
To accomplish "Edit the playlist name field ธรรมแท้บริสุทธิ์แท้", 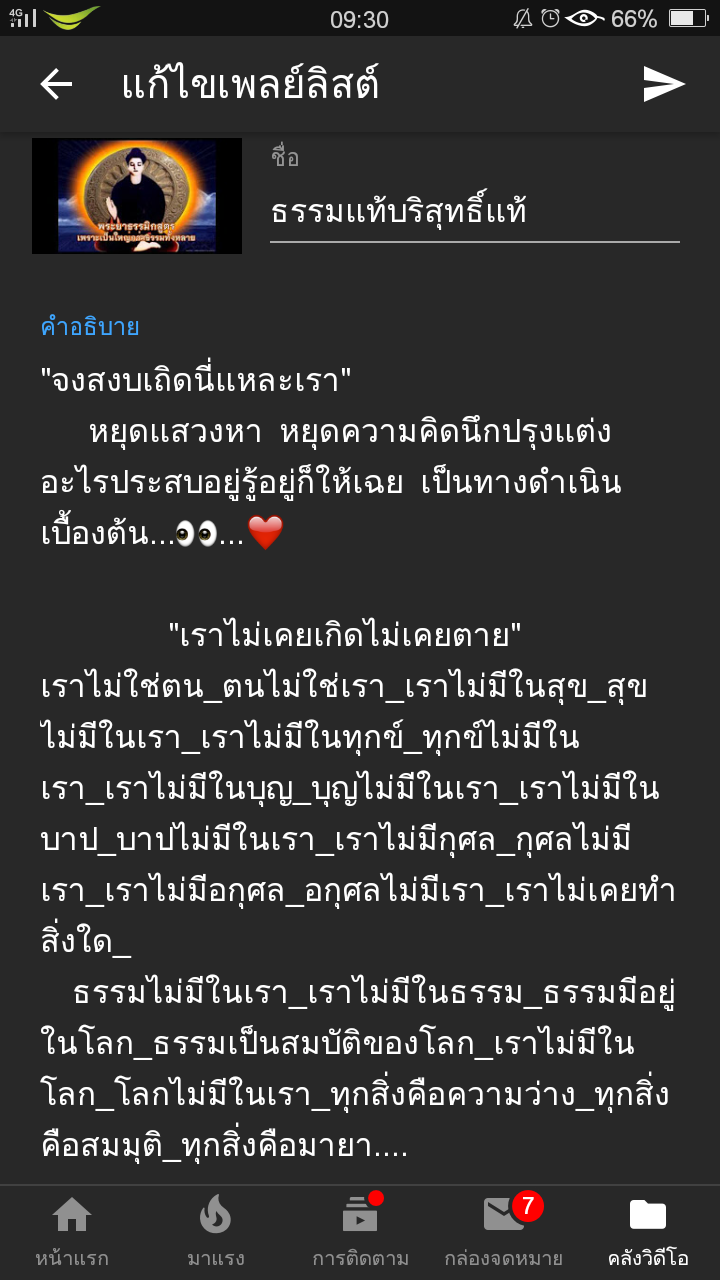I will click(474, 211).
